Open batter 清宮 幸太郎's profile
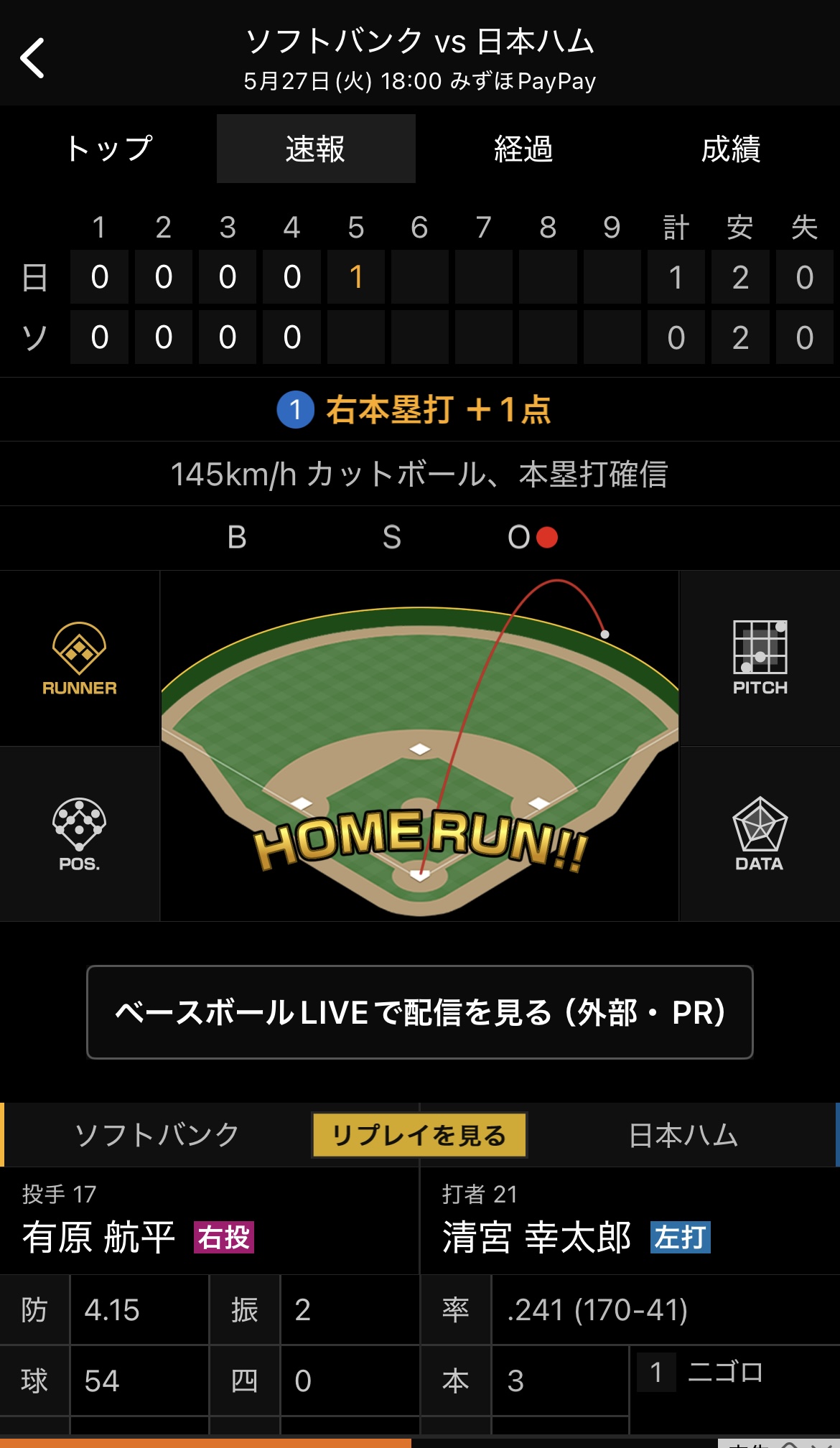This screenshot has height=1448, width=840. (x=536, y=1237)
